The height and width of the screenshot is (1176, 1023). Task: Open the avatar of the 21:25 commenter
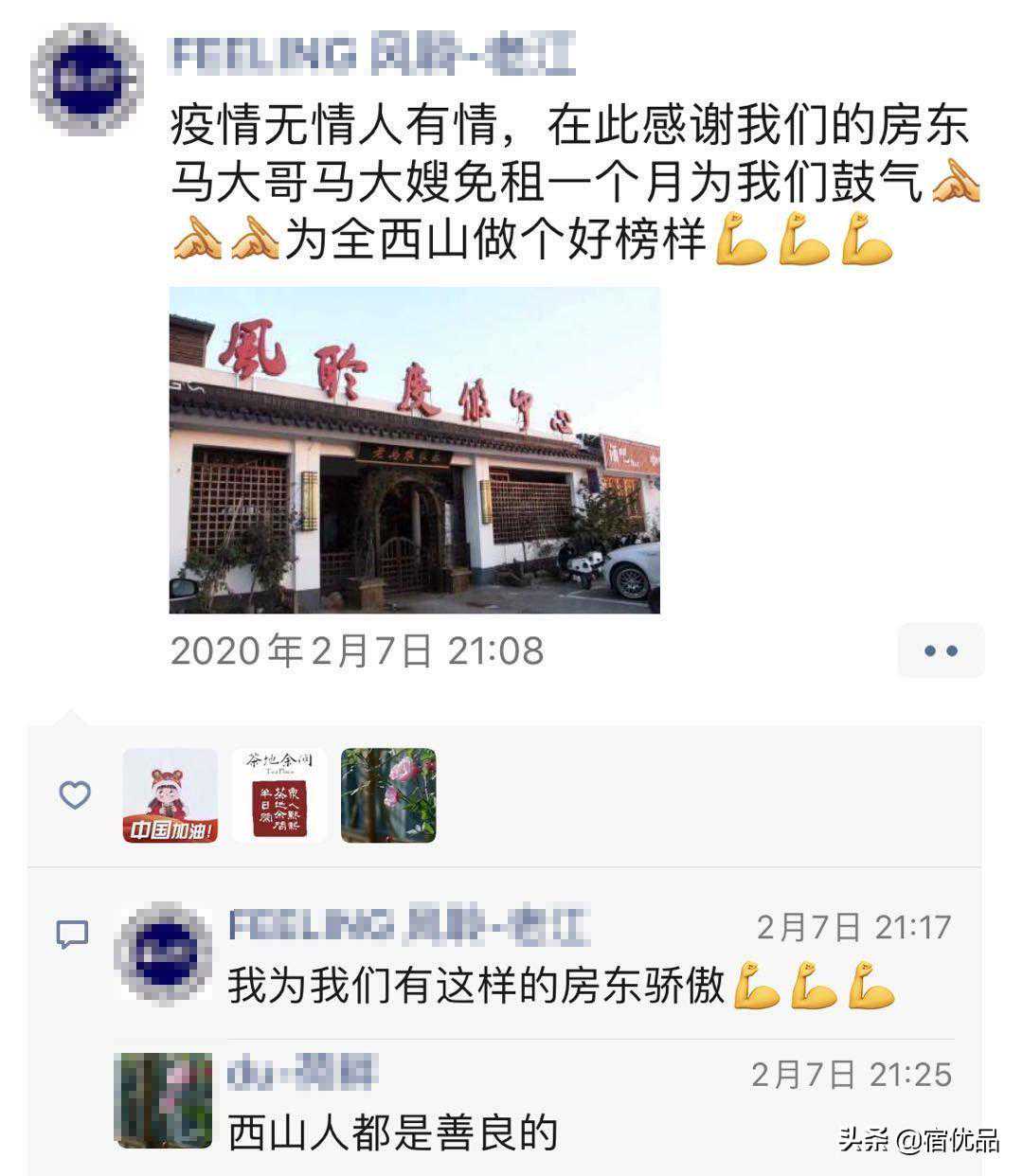(x=163, y=1100)
